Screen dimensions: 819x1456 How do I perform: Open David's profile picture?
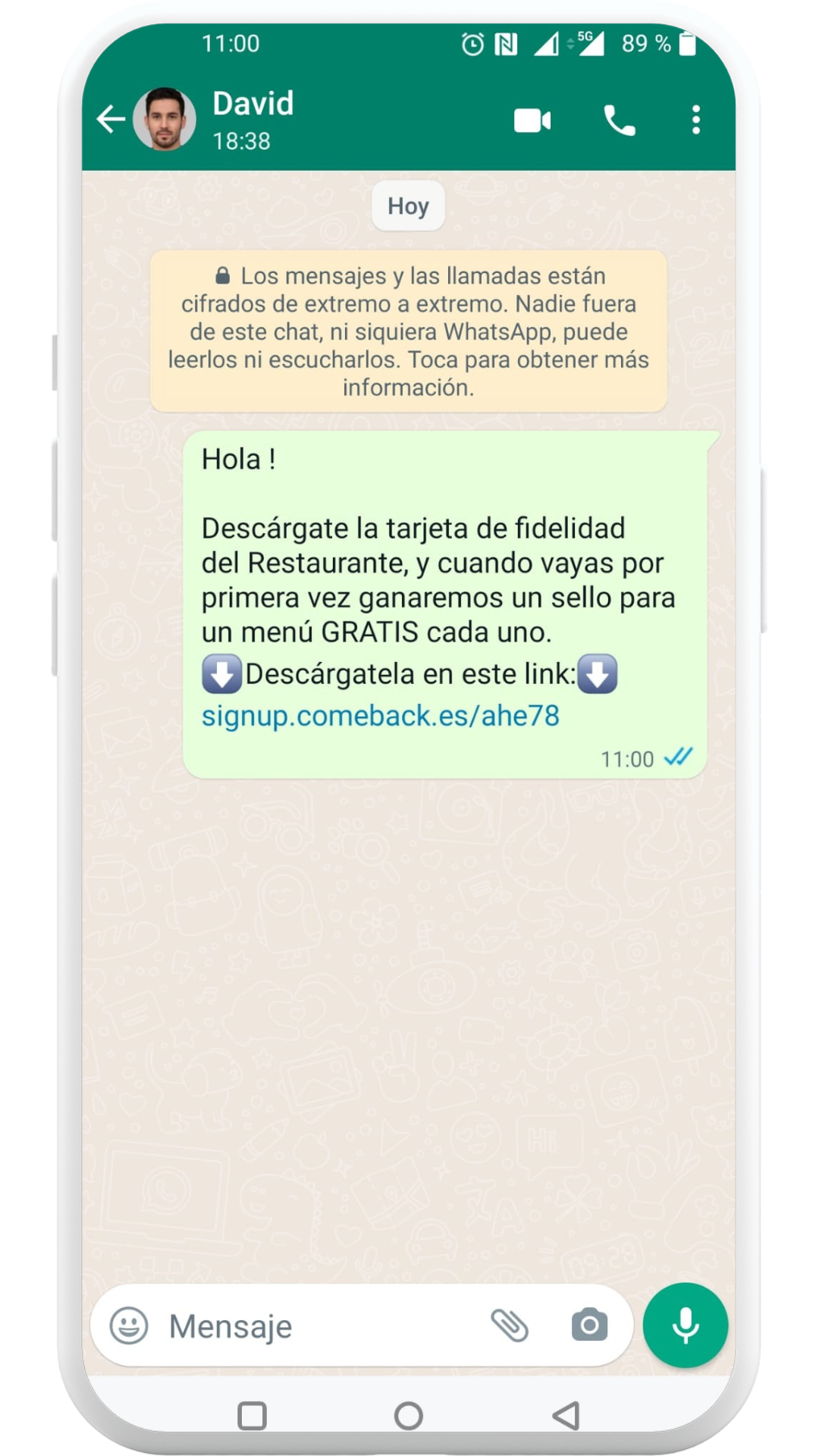[165, 120]
